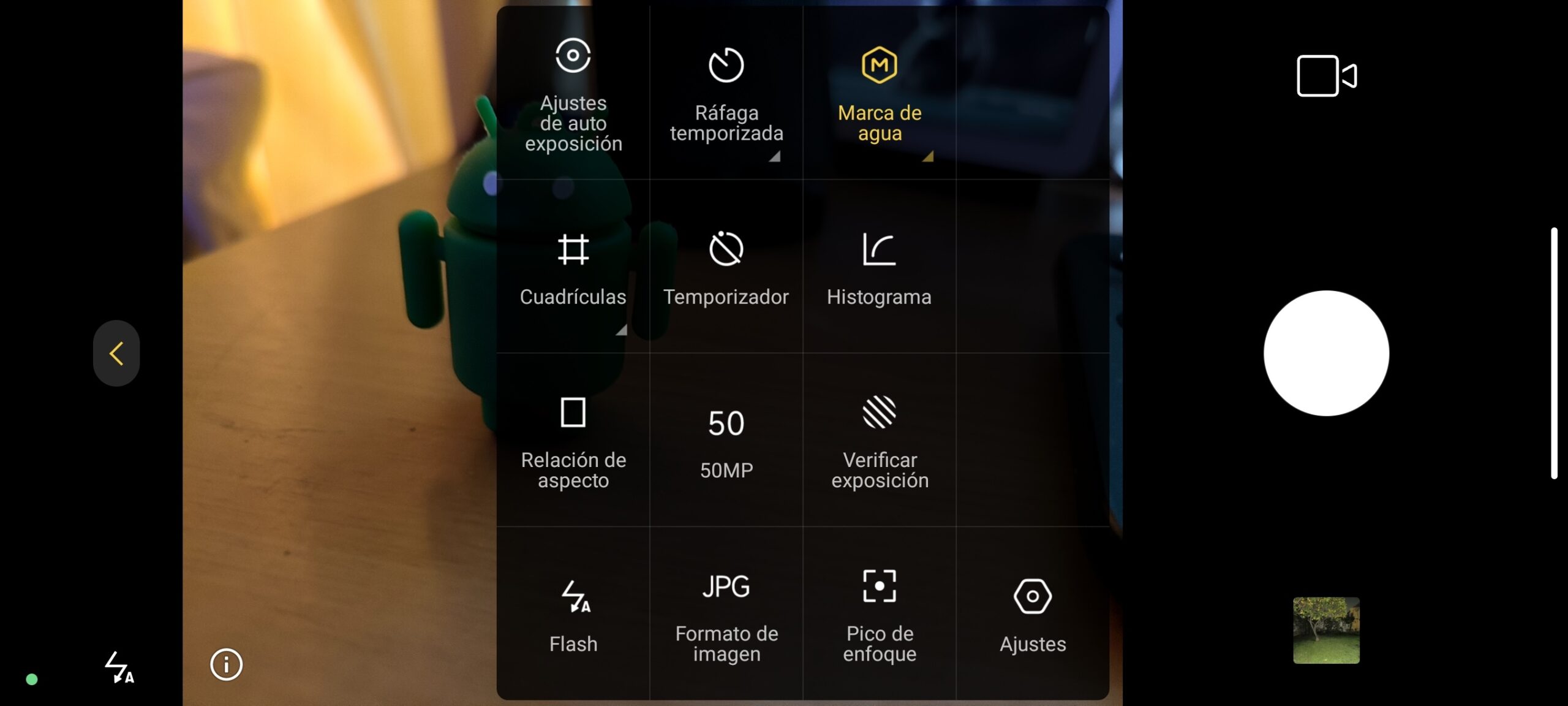Select Ráfaga temporizada option

[726, 93]
